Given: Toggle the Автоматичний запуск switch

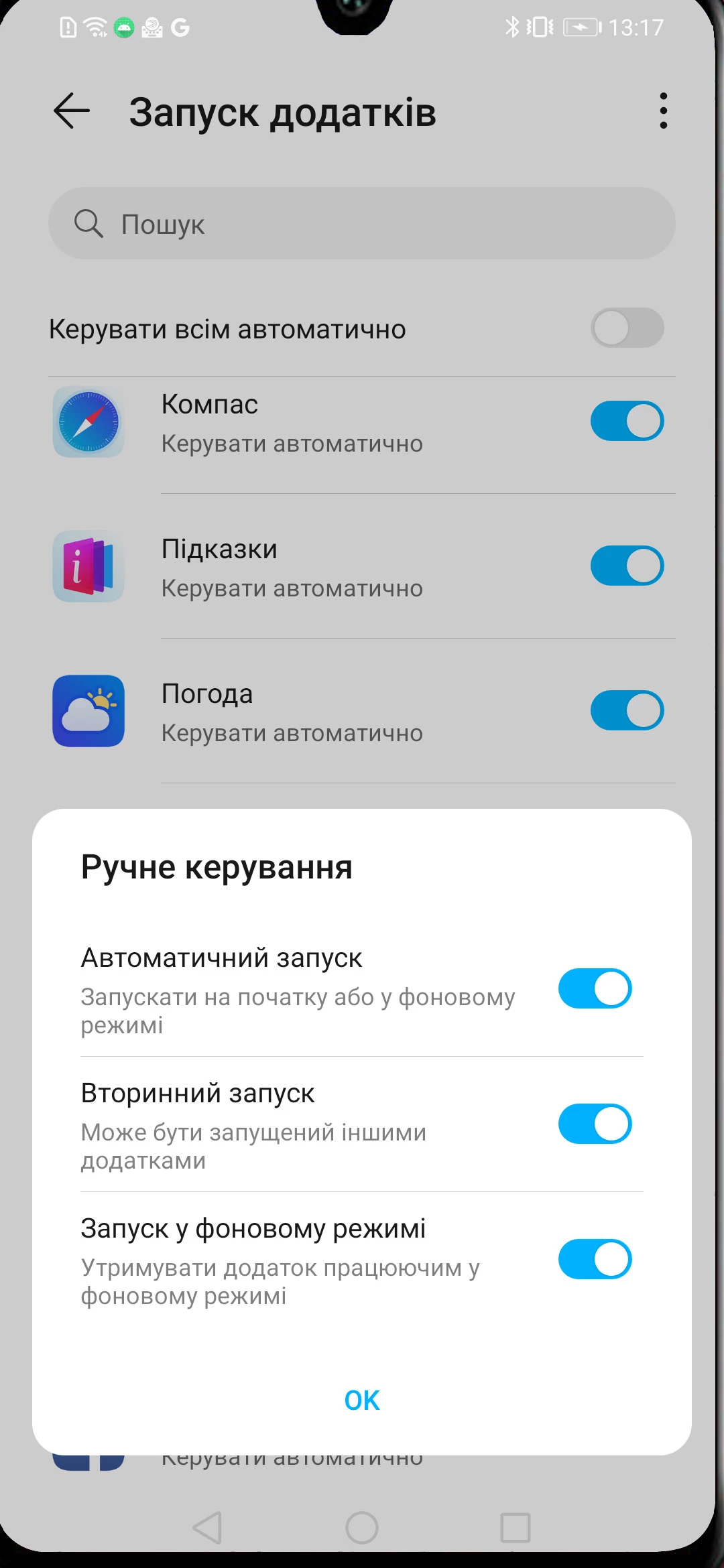Looking at the screenshot, I should click(595, 988).
